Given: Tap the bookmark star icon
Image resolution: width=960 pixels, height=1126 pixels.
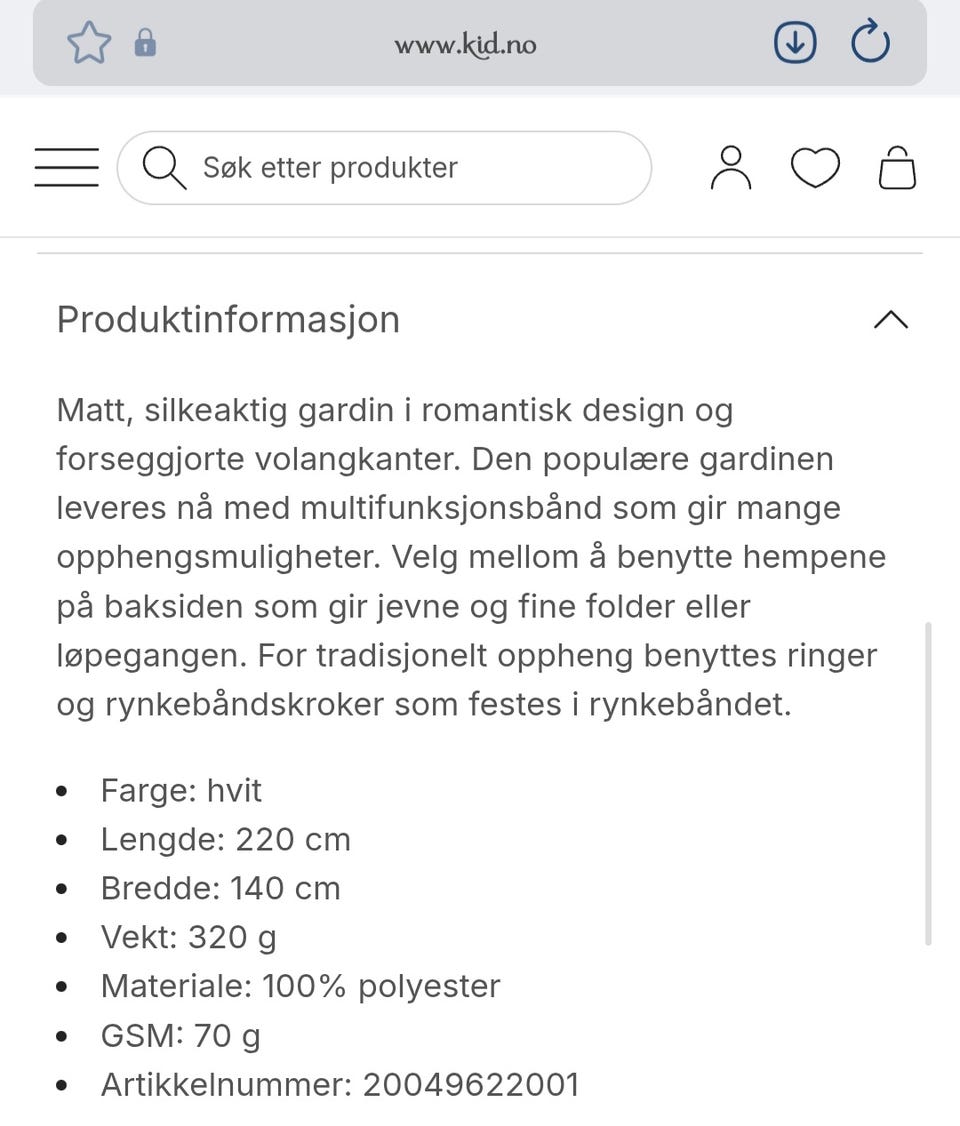Looking at the screenshot, I should point(89,42).
